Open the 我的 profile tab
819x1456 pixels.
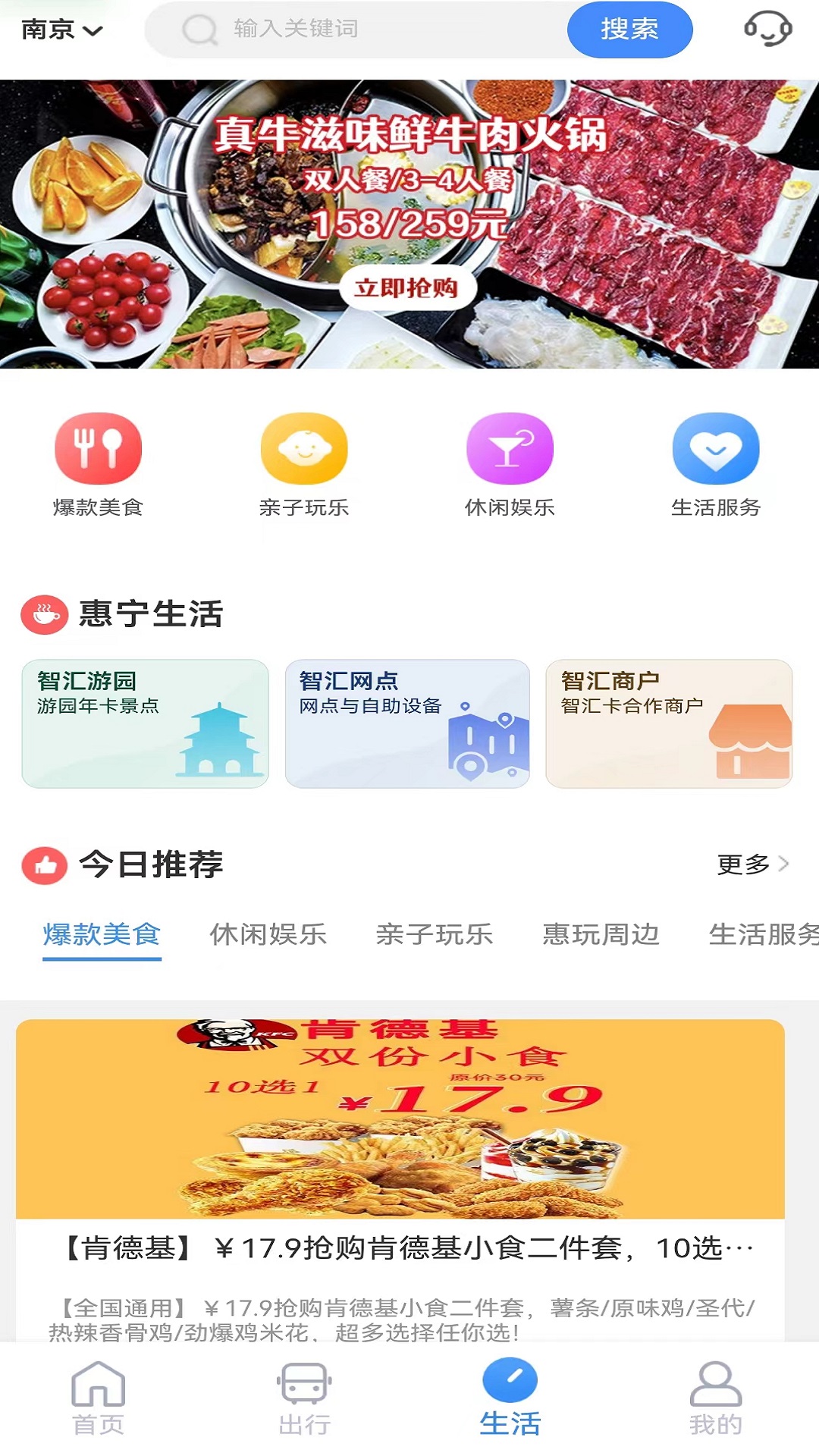pyautogui.click(x=715, y=1398)
